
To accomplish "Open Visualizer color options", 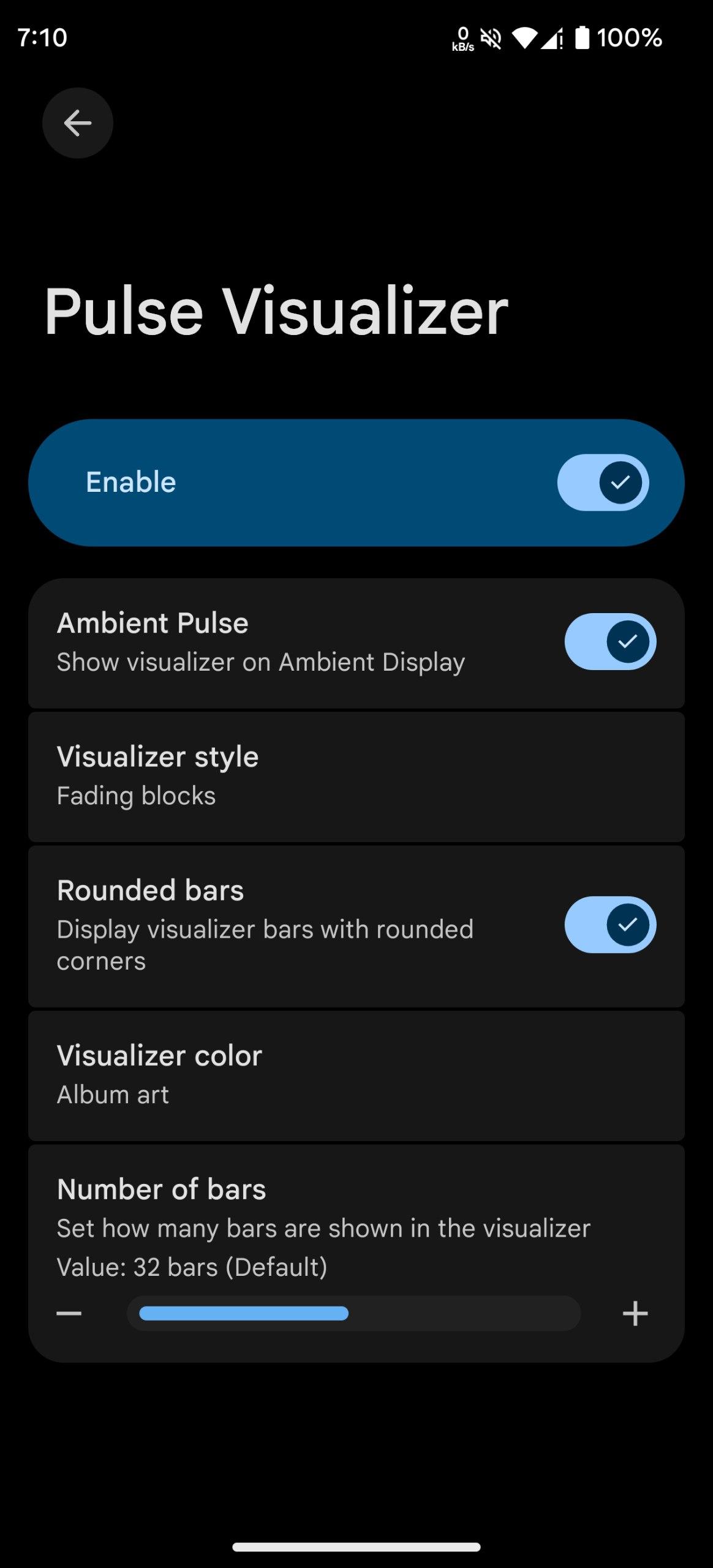I will pyautogui.click(x=356, y=1075).
